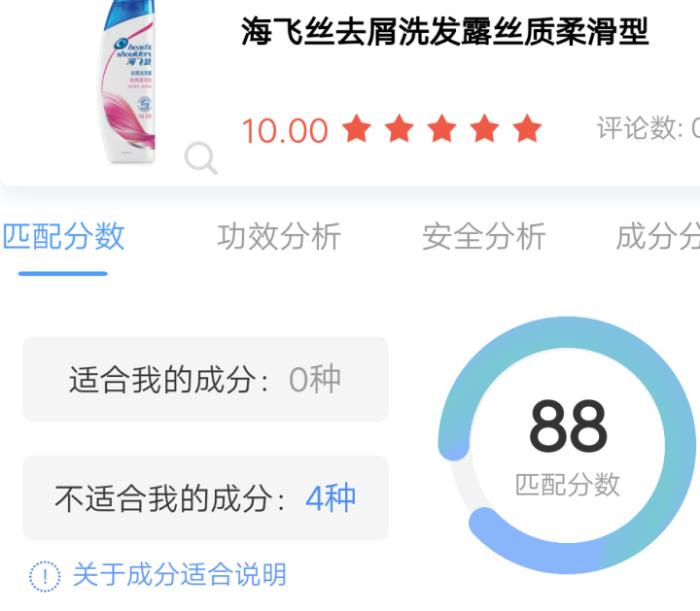Viewport: 700px width, 611px height.
Task: Switch to the 安全分析 tab
Action: click(x=484, y=237)
